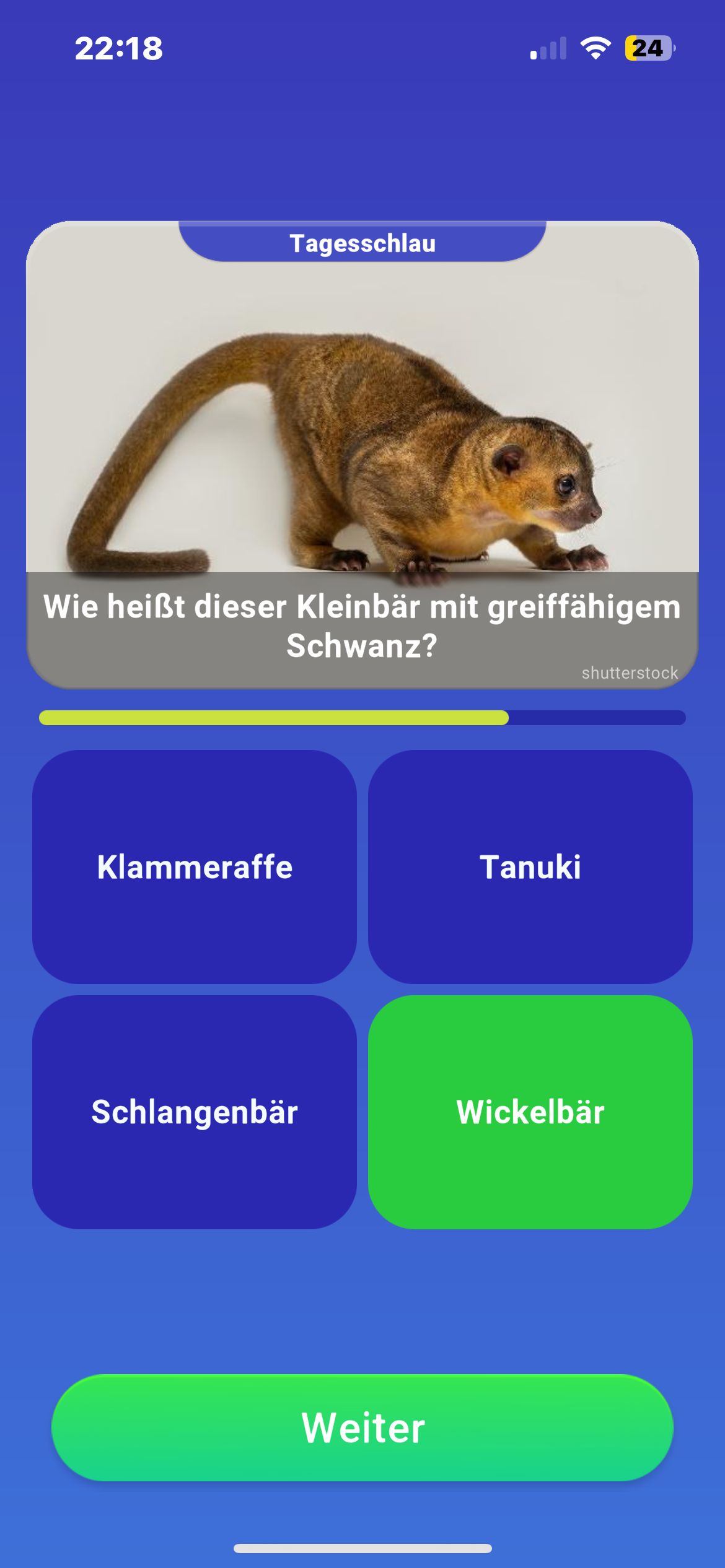The height and width of the screenshot is (1568, 725).
Task: Select the Klammeraffe answer
Action: click(x=195, y=866)
